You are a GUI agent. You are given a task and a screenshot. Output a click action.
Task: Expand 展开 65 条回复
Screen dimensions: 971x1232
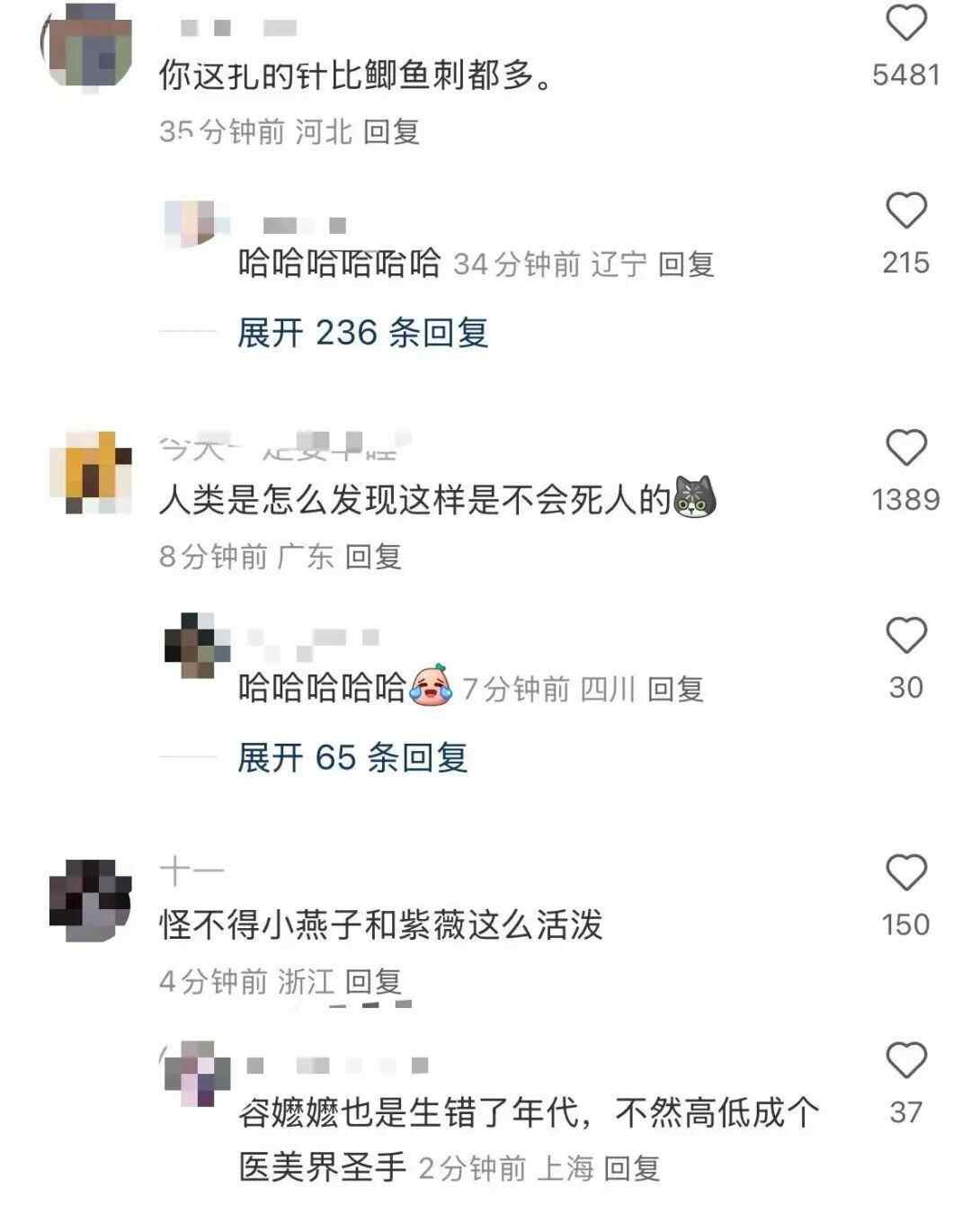[352, 758]
